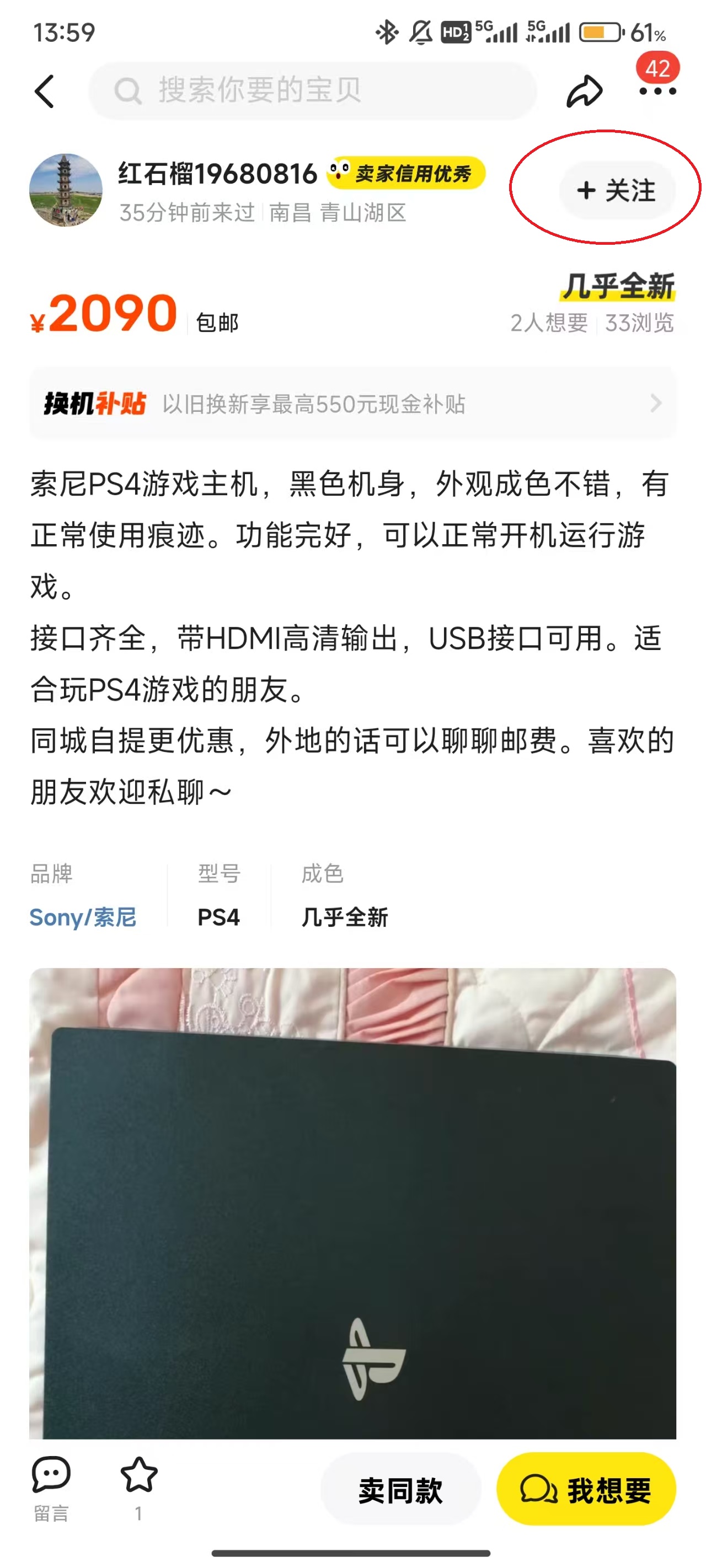Image resolution: width=706 pixels, height=1568 pixels.
Task: Leave a comment via 留言 icon
Action: [51, 1486]
